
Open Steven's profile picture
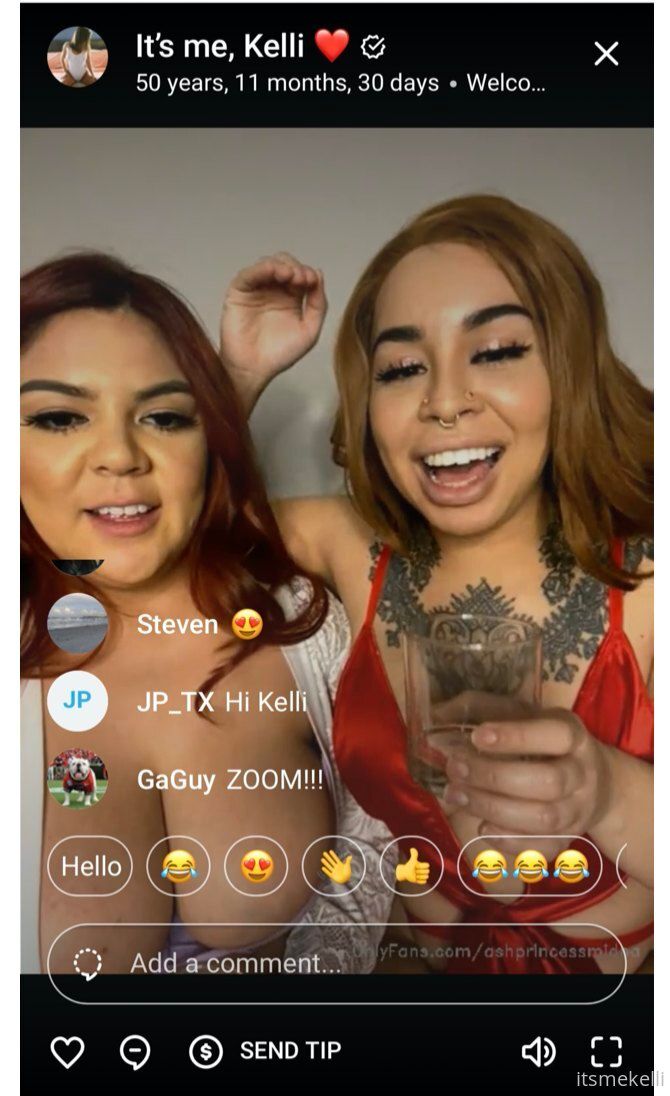click(x=78, y=623)
